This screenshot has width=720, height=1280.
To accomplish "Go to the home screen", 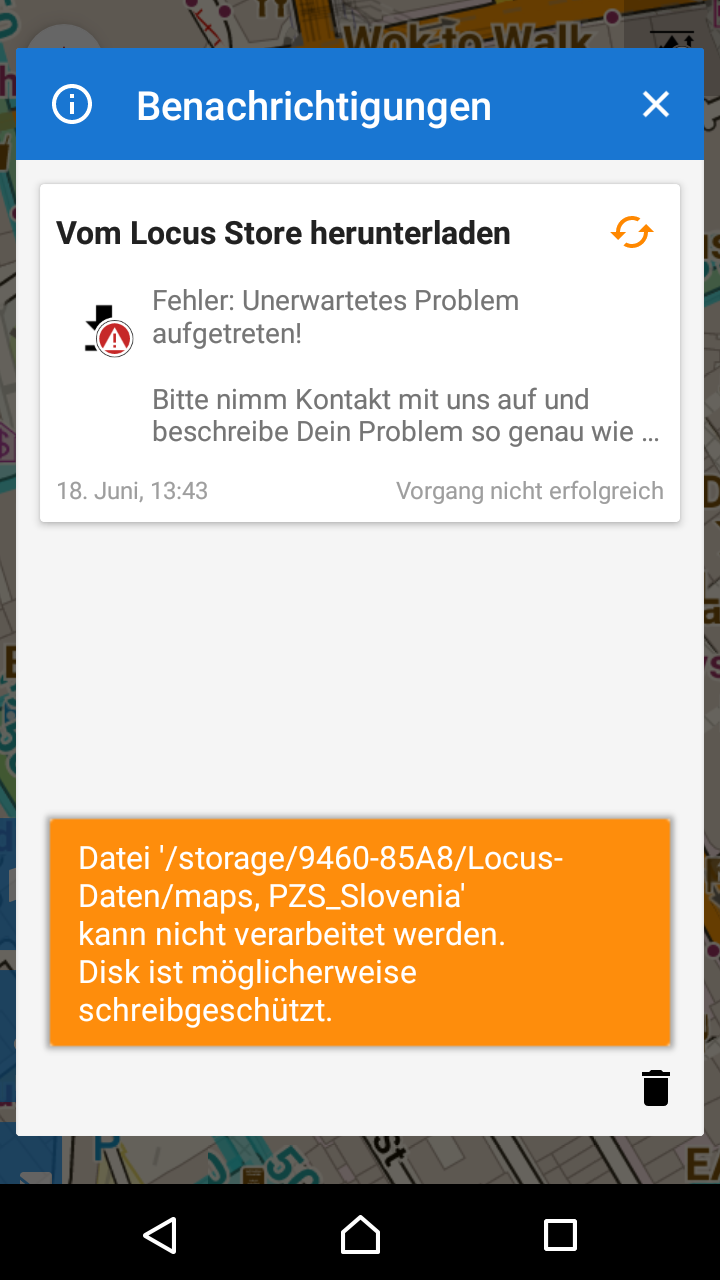I will pos(360,1235).
